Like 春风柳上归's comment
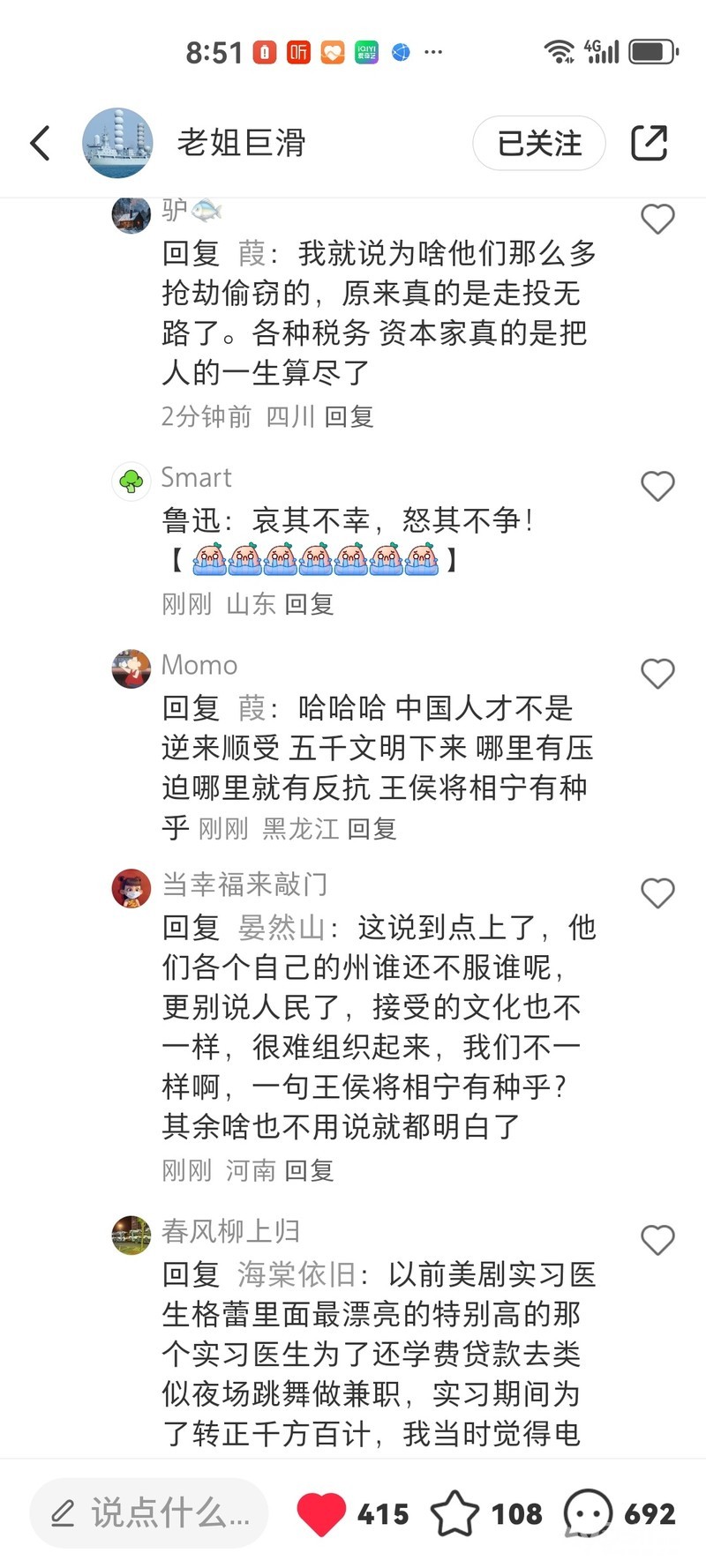The width and height of the screenshot is (706, 1568). pyautogui.click(x=657, y=1240)
